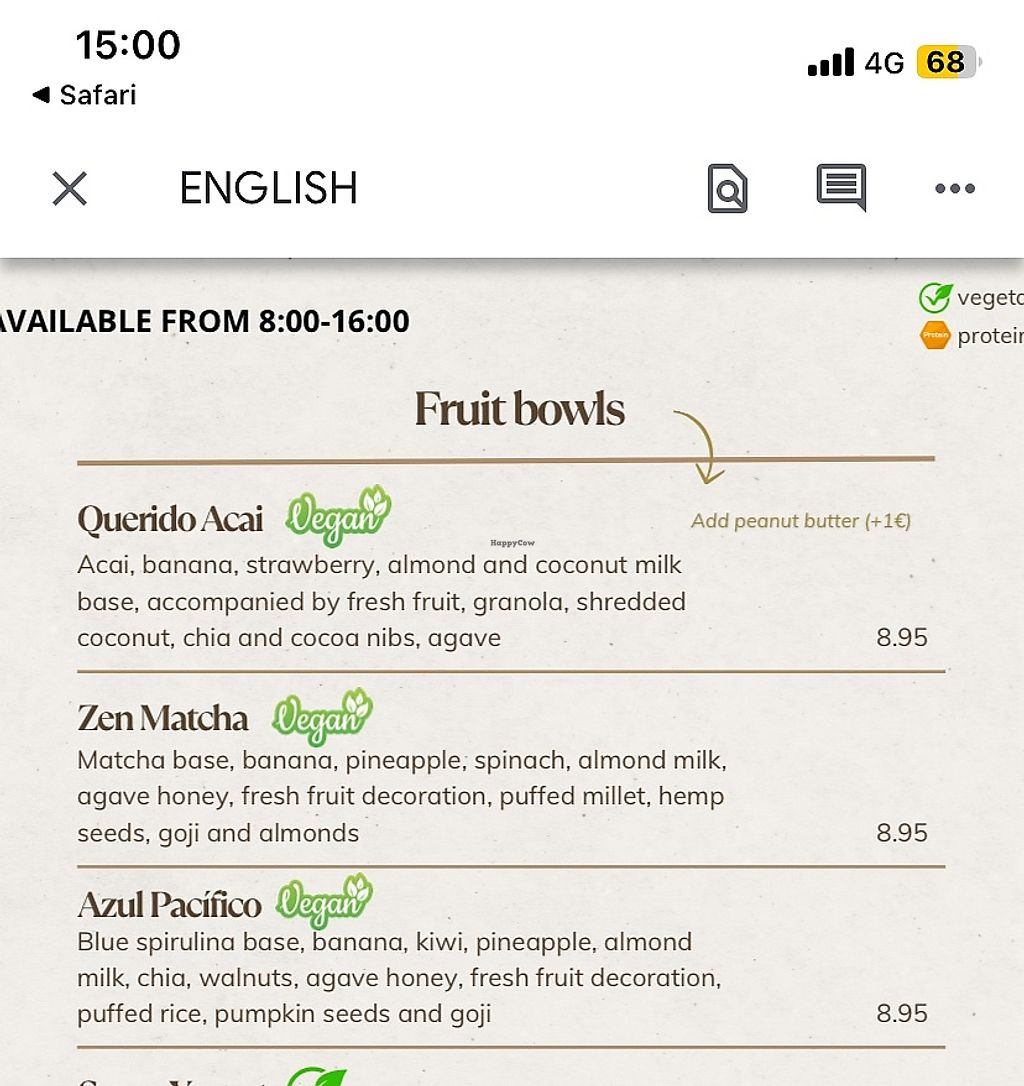The height and width of the screenshot is (1086, 1024).
Task: Click the 8.95 price for Querido Acai
Action: tap(902, 637)
